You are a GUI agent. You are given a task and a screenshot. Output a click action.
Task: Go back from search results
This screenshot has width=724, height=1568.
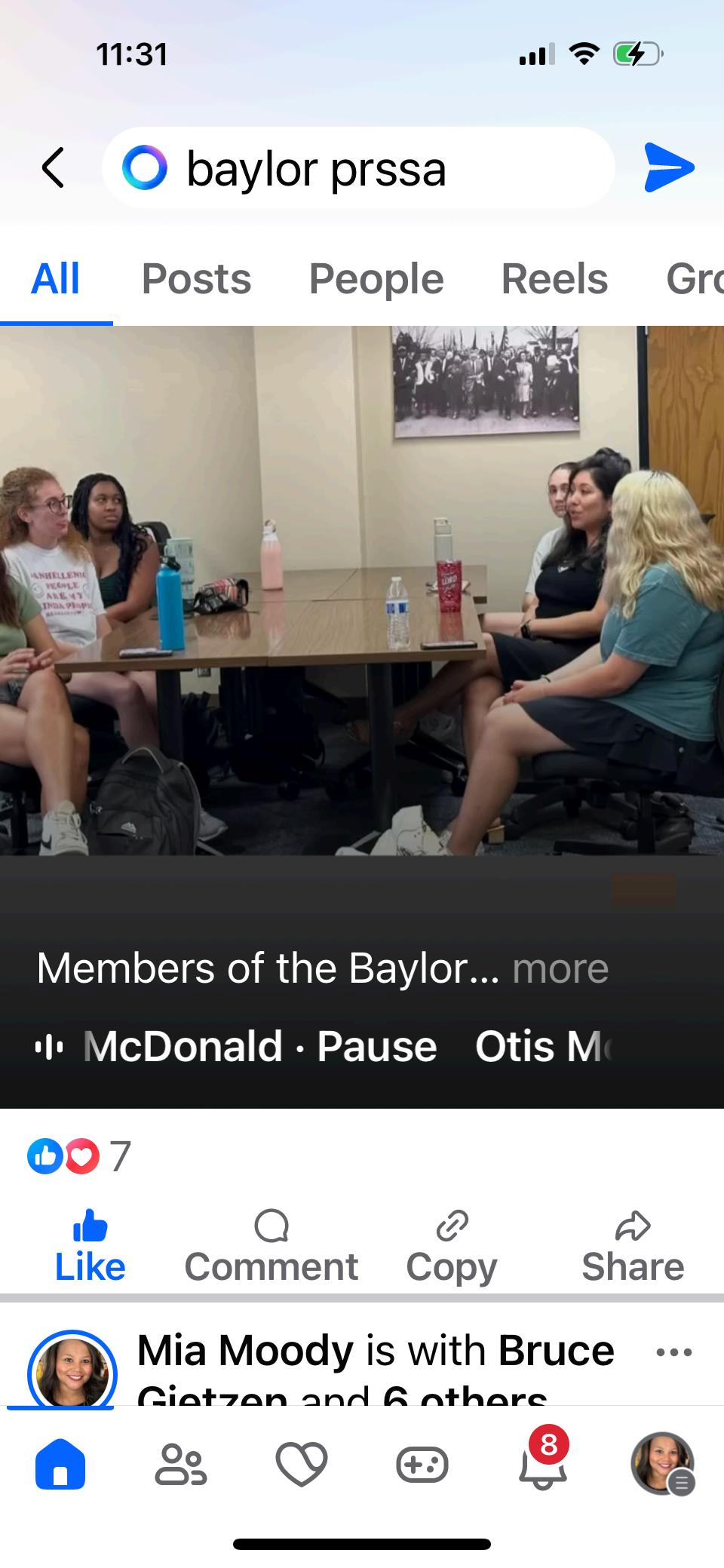pyautogui.click(x=53, y=167)
